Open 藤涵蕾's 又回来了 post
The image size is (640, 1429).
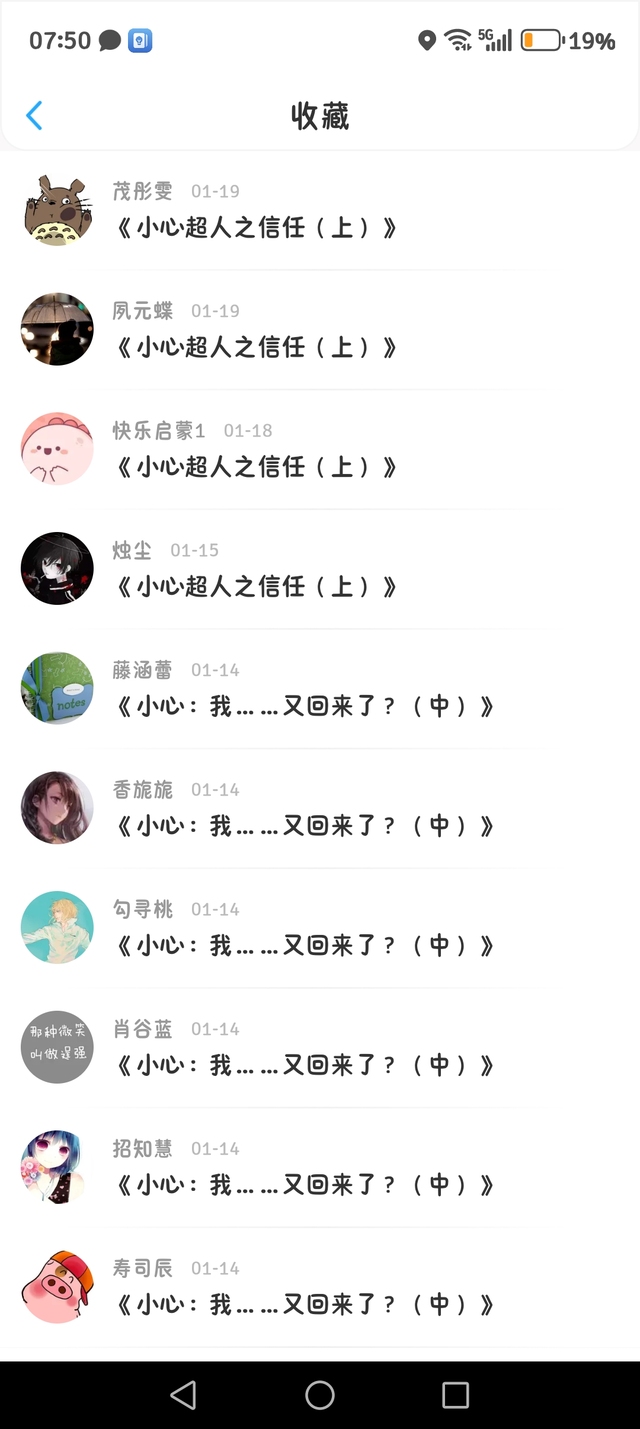[305, 707]
